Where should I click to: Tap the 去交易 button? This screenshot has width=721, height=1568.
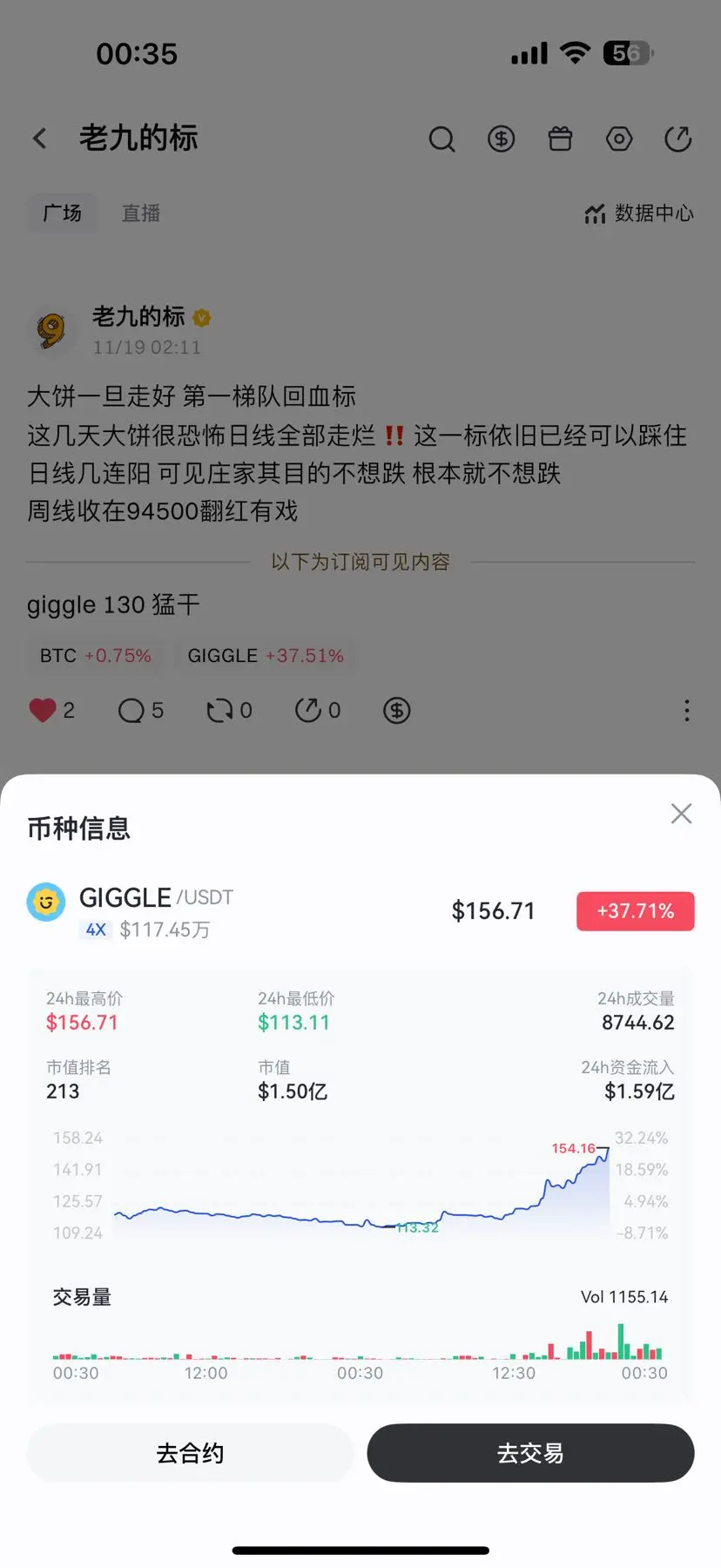[530, 1453]
